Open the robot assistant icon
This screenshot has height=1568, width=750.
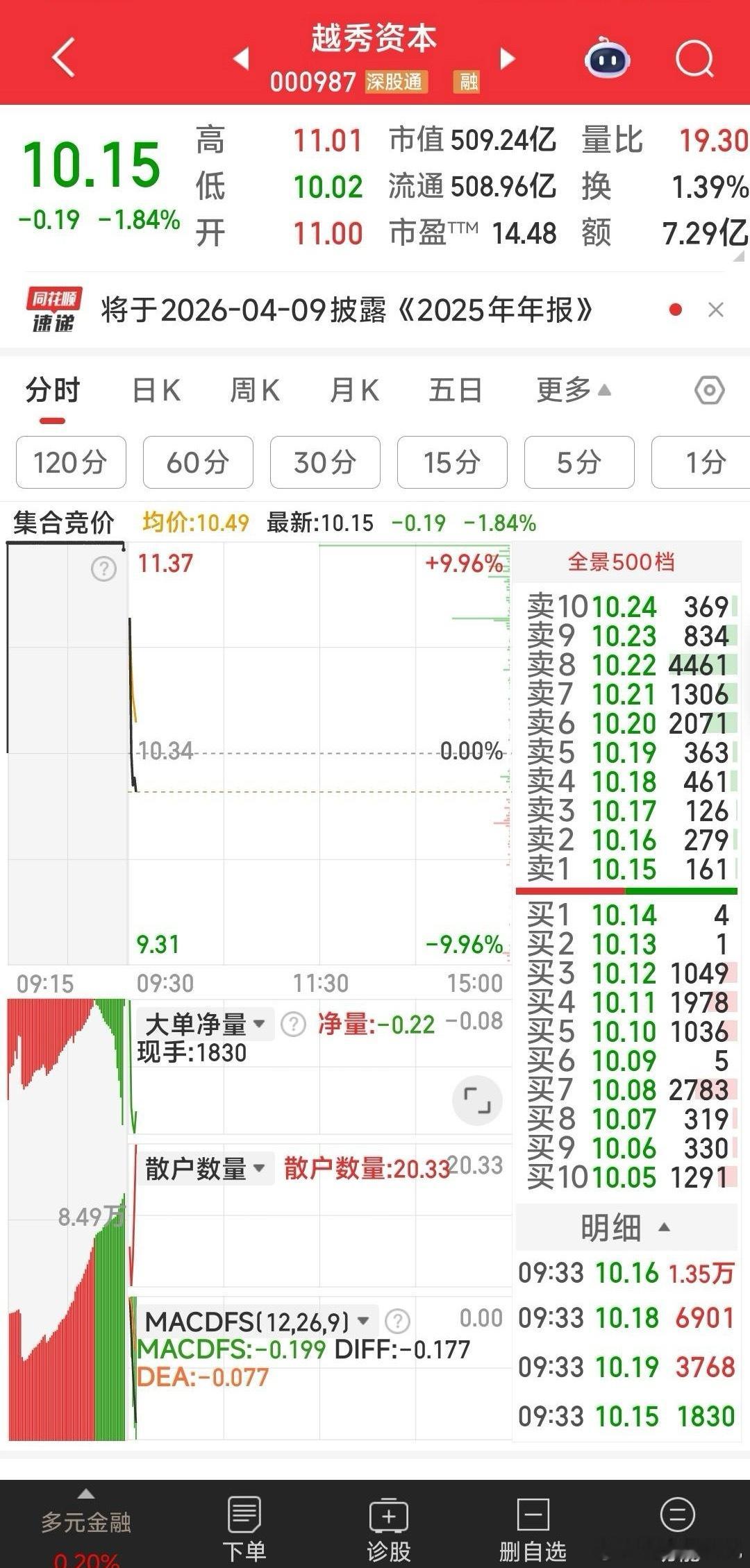[607, 58]
